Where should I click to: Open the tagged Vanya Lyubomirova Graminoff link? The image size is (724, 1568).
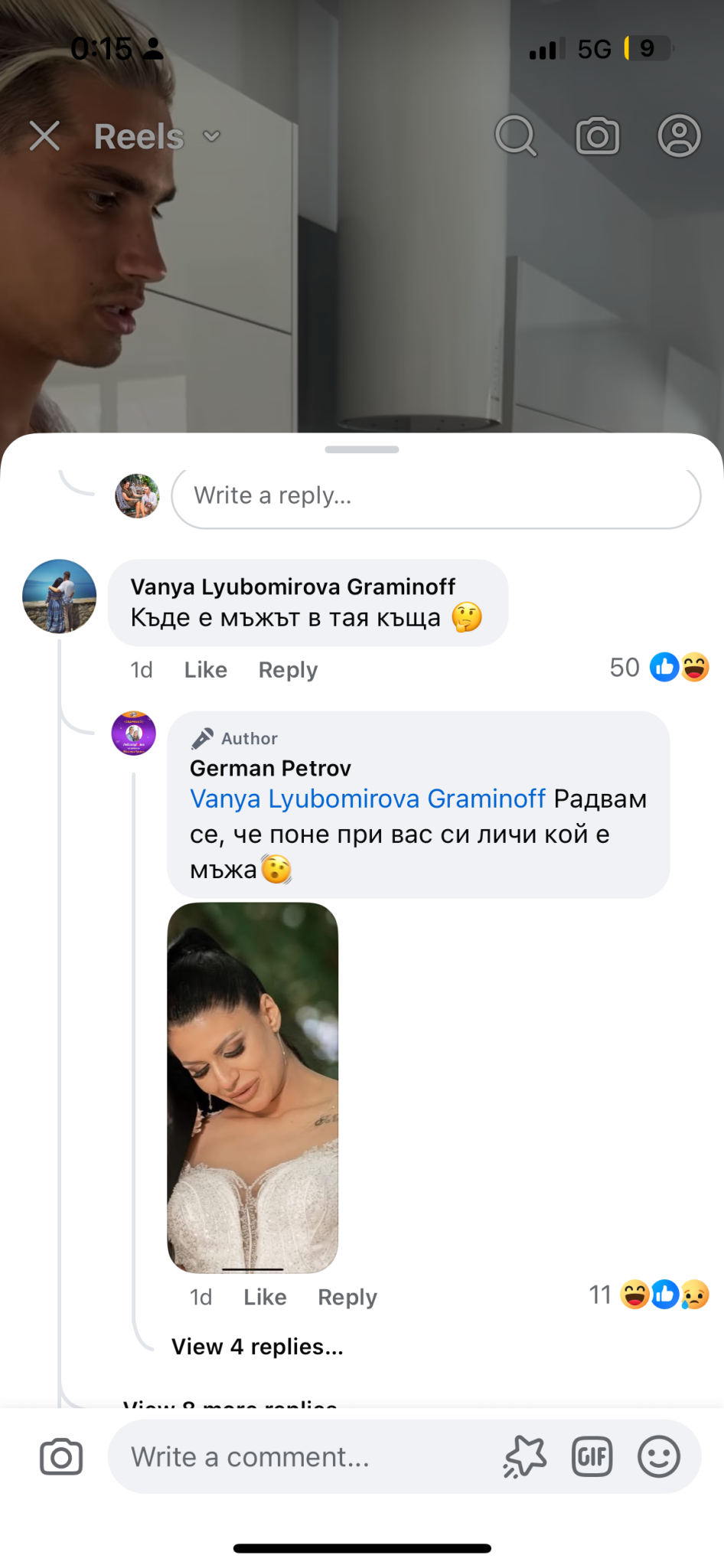[x=367, y=799]
